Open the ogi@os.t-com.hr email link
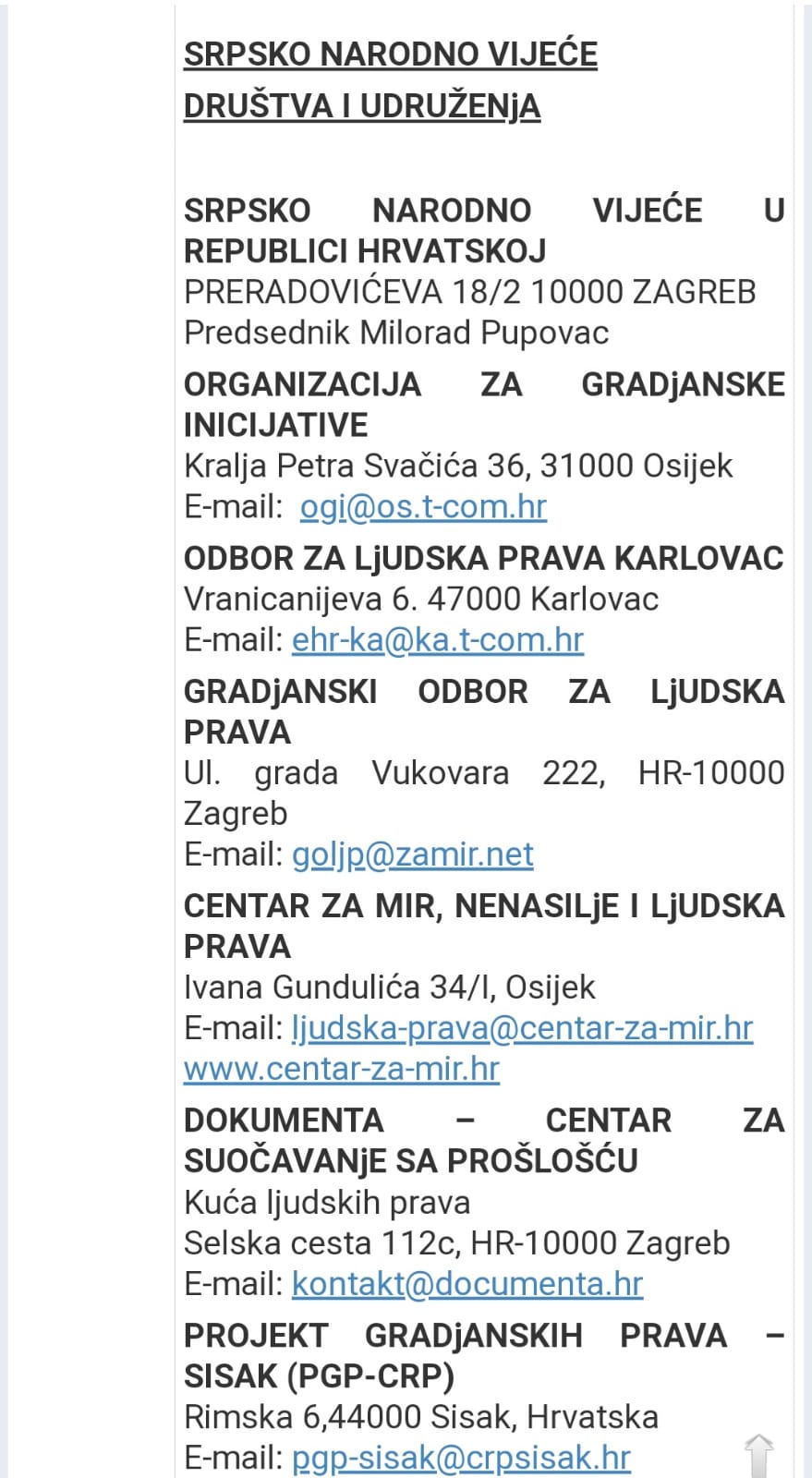The width and height of the screenshot is (812, 1478). tap(422, 506)
